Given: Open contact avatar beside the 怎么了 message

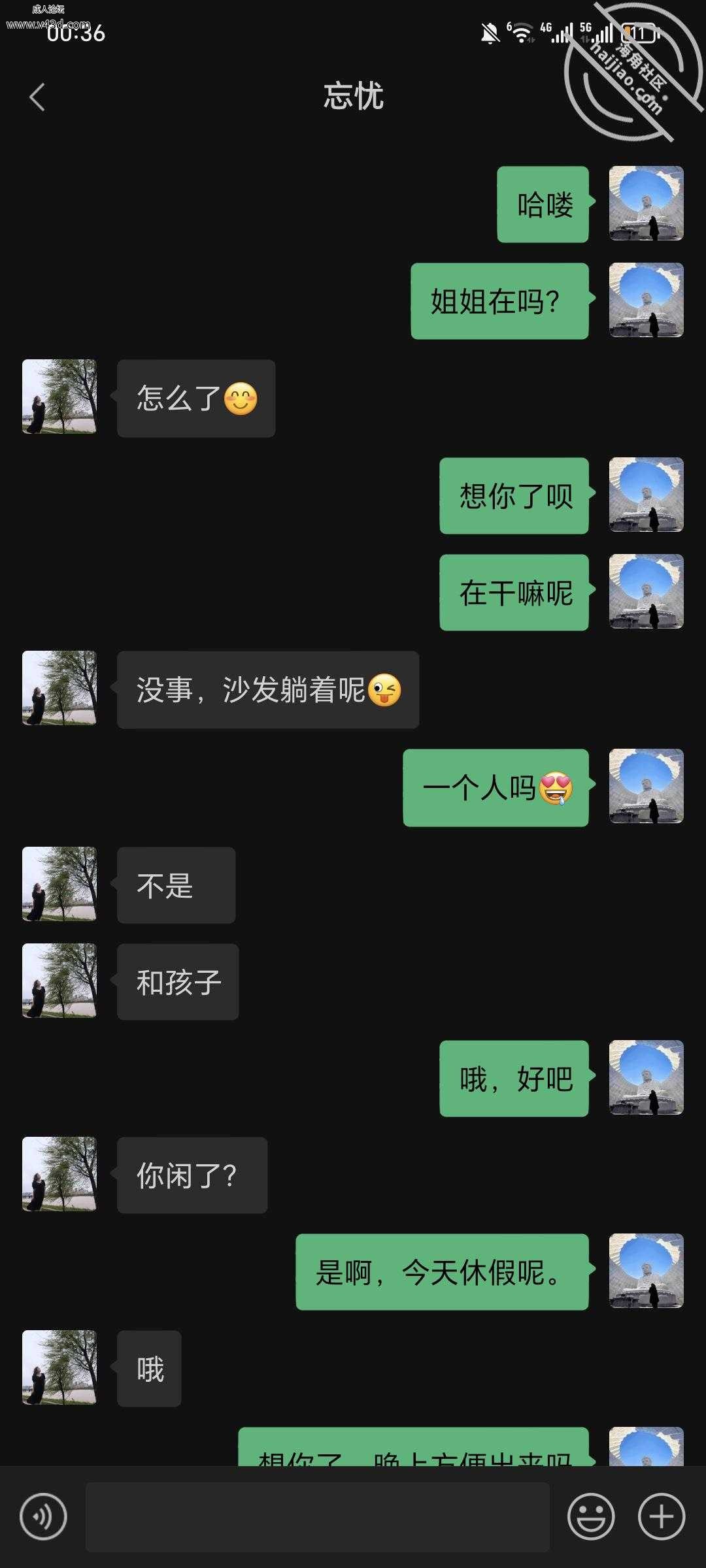Looking at the screenshot, I should click(59, 397).
